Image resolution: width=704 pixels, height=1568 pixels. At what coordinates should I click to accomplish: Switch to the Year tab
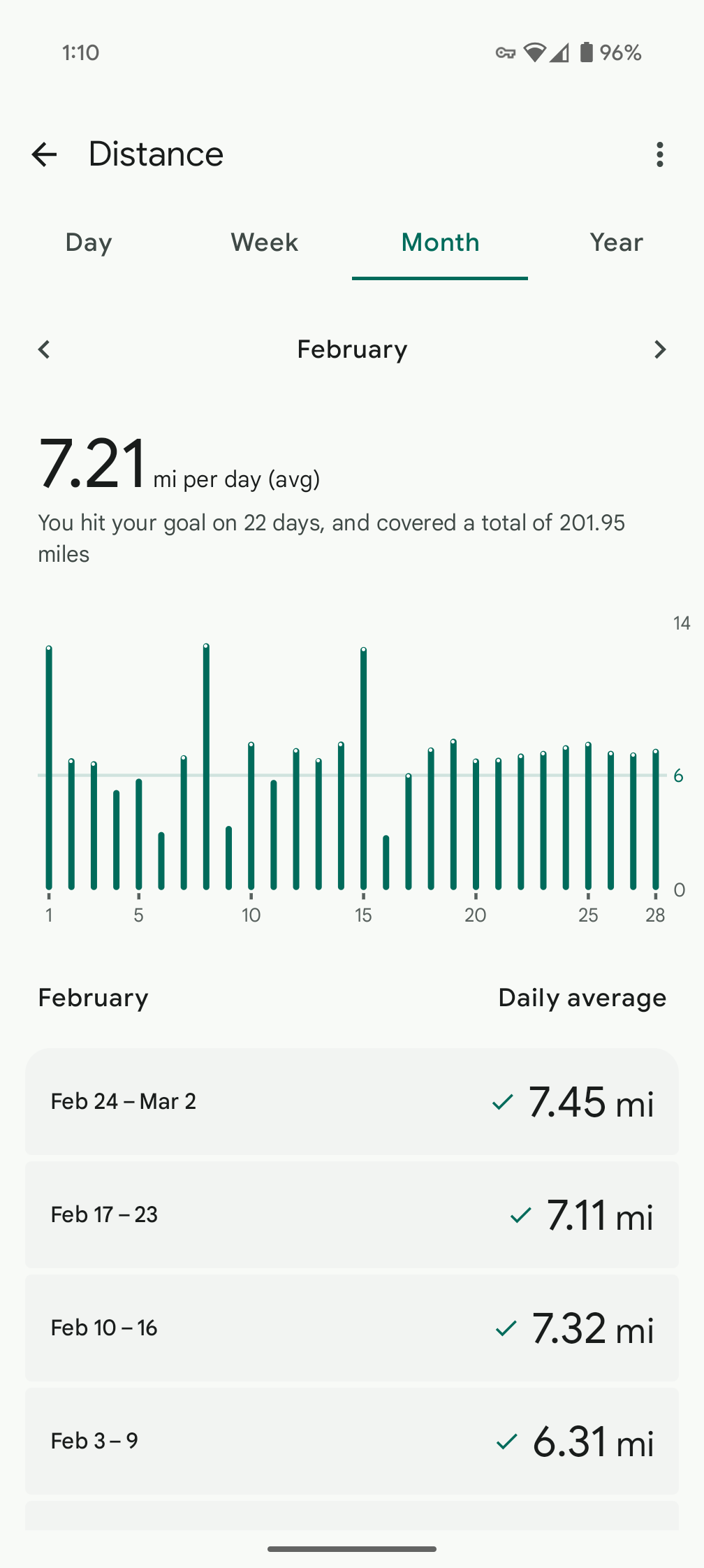click(616, 242)
